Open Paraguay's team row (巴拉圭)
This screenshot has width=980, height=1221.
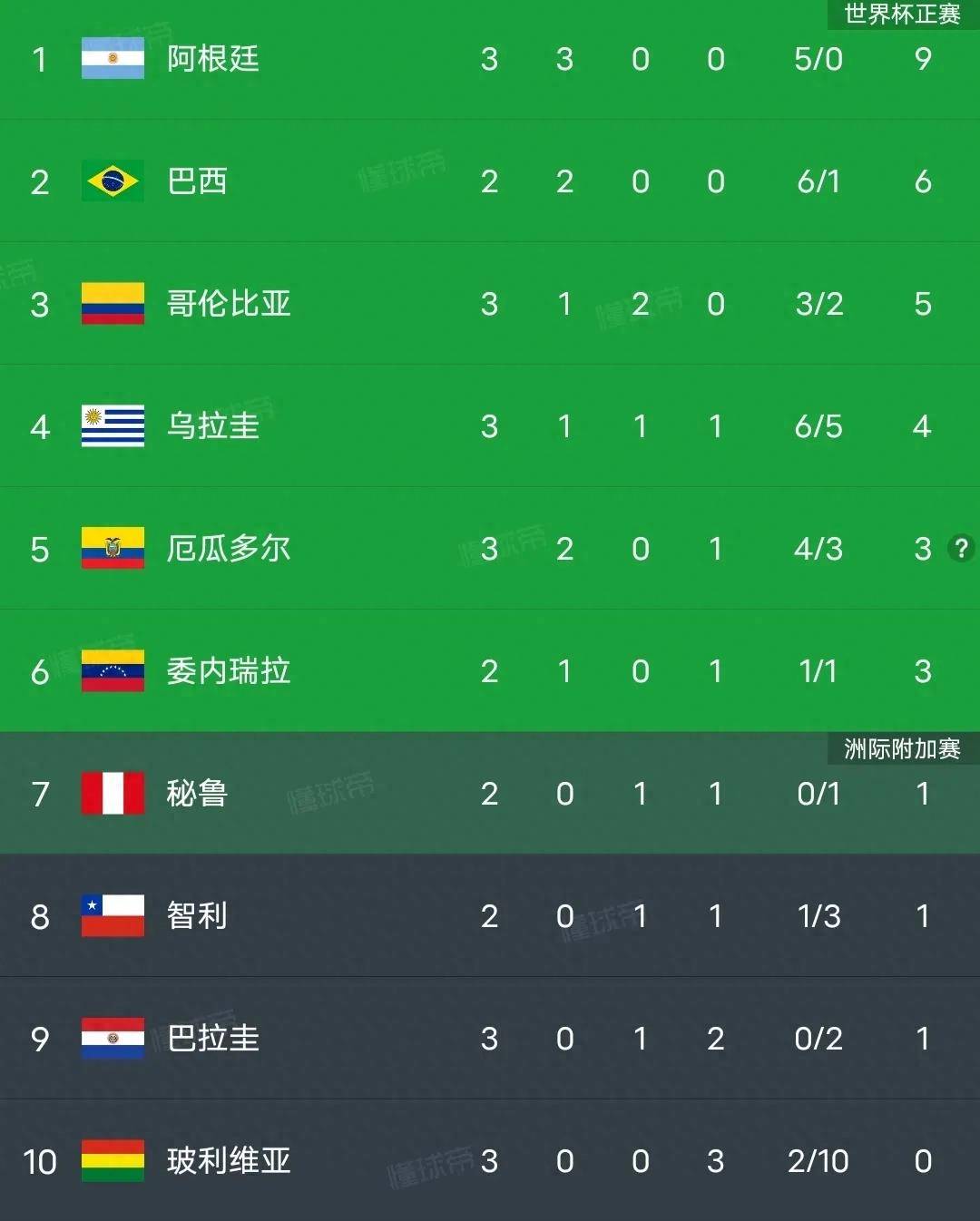click(213, 1039)
